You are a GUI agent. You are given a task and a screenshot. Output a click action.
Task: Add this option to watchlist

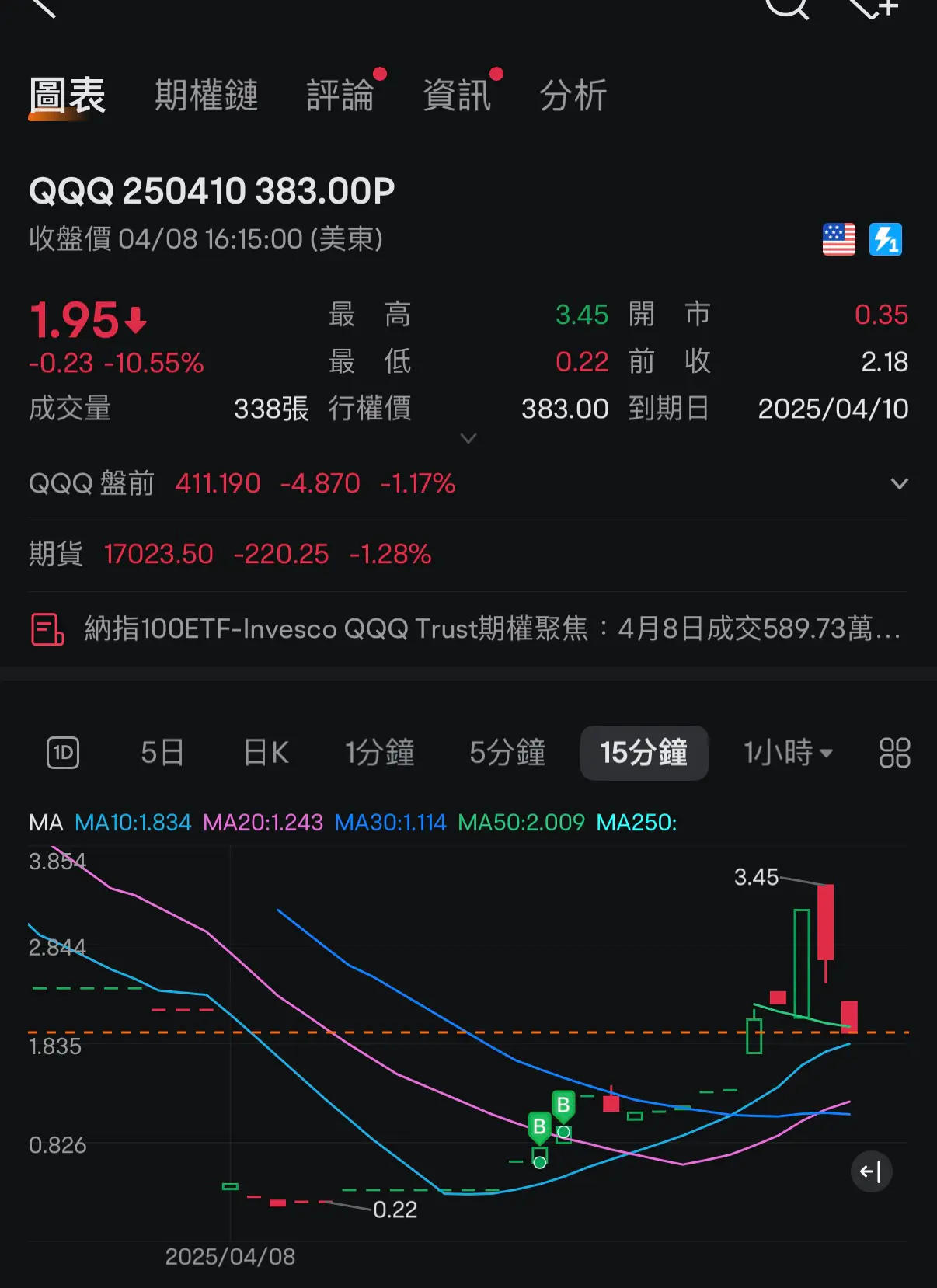[x=873, y=8]
